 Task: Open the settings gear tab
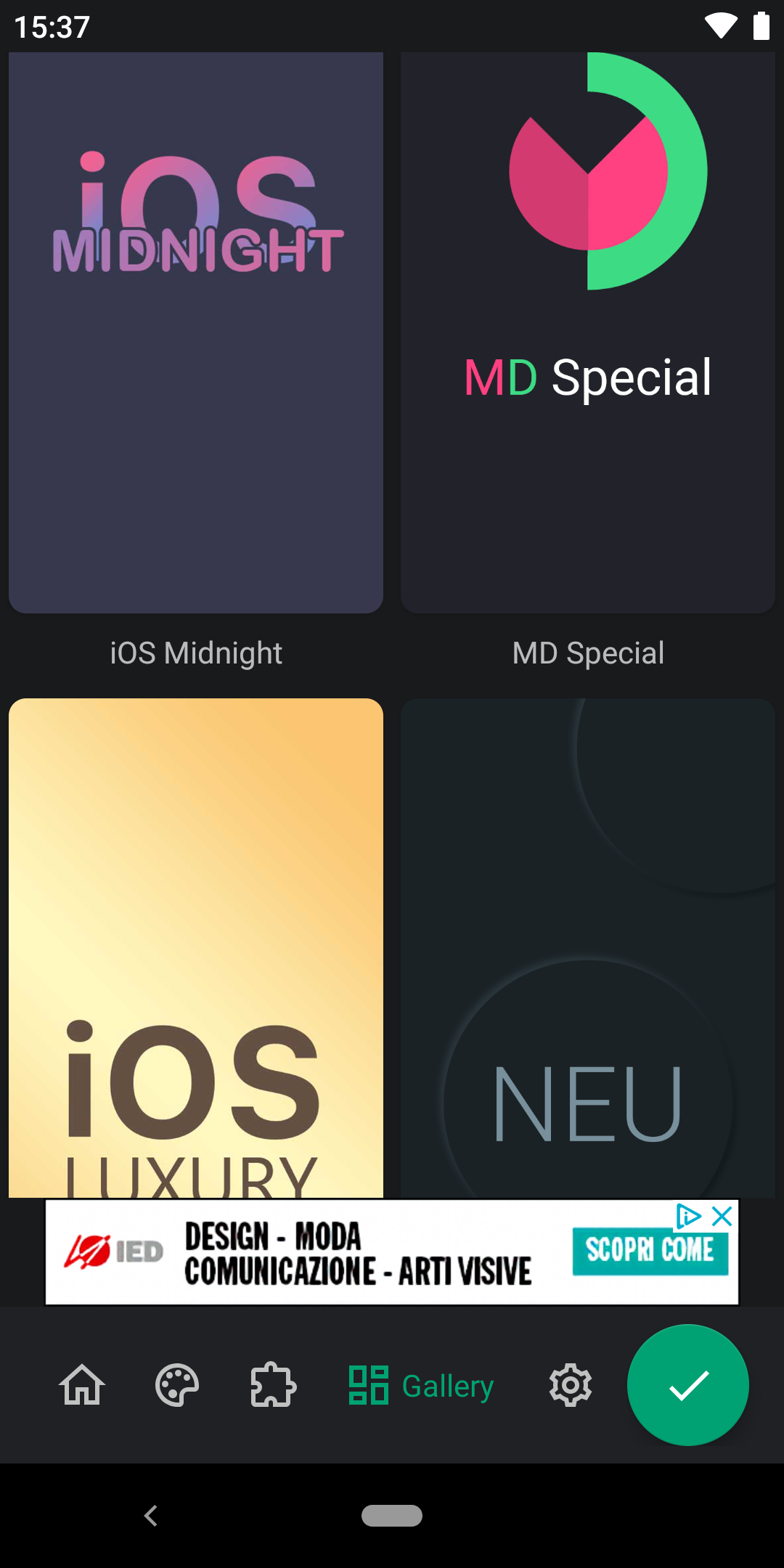[571, 1385]
